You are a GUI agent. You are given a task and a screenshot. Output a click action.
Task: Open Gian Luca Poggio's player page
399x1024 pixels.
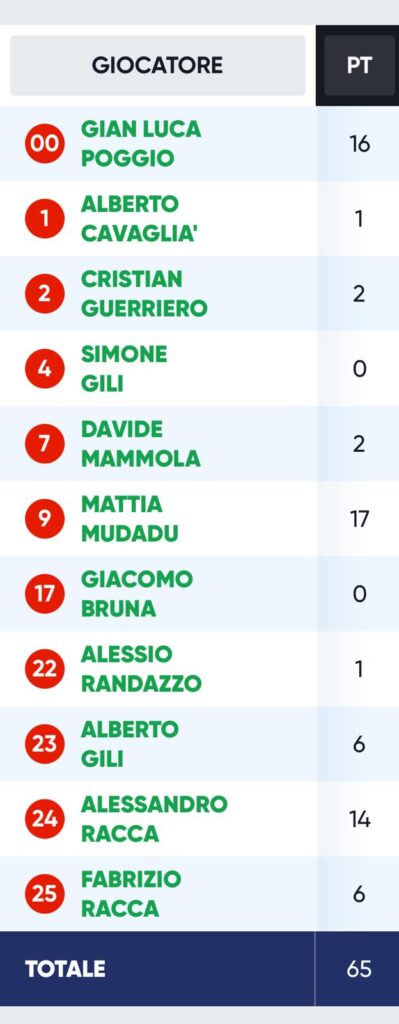coord(141,144)
